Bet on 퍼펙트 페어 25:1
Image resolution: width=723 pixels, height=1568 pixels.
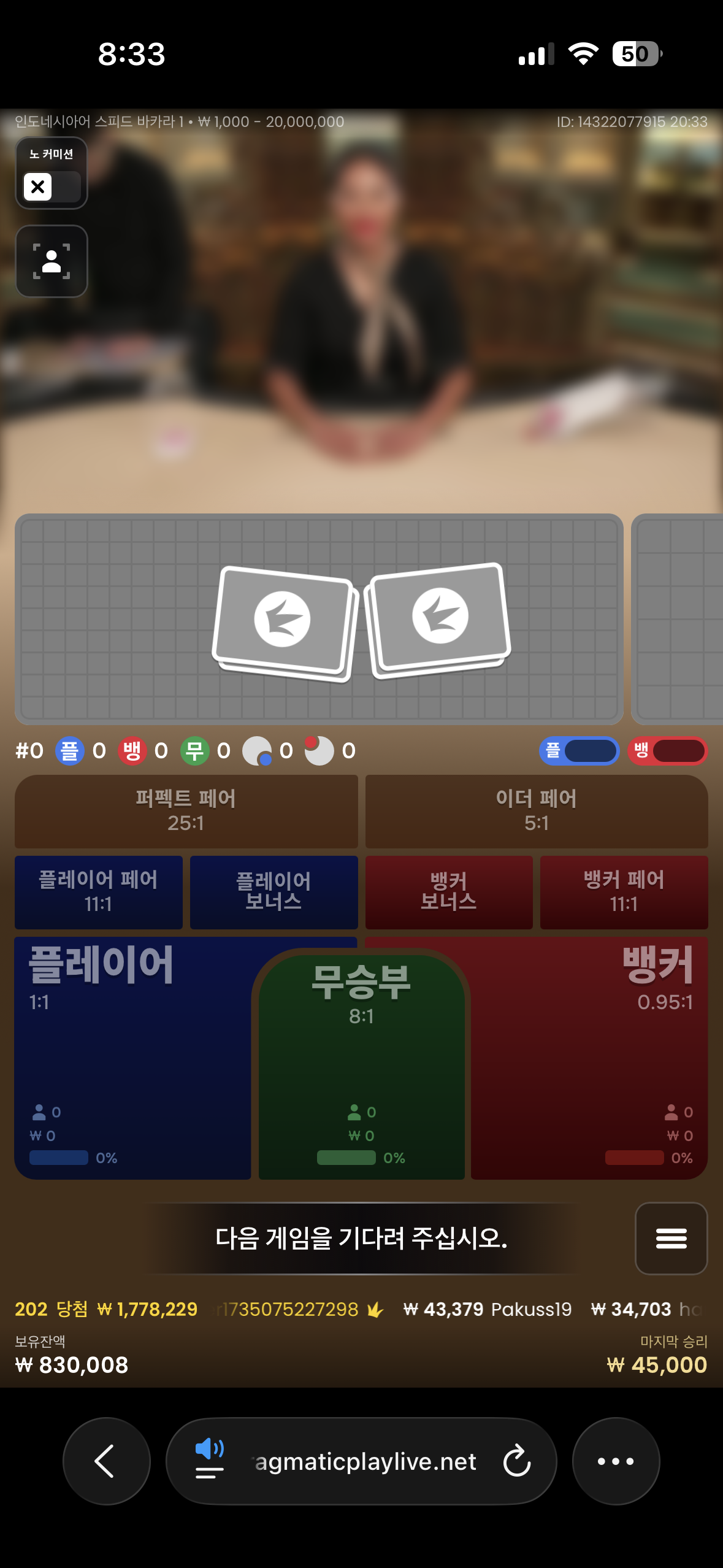click(x=186, y=810)
